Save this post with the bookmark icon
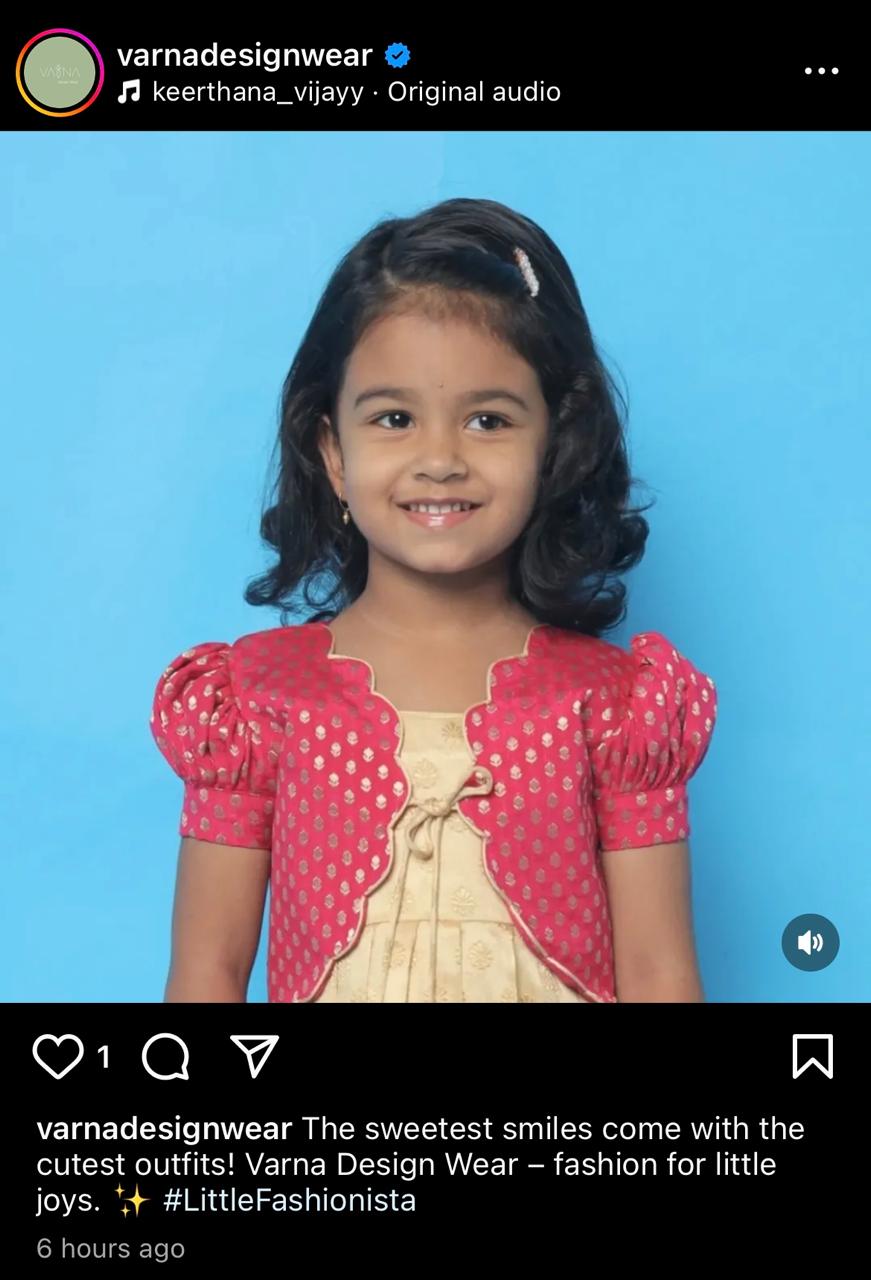871x1280 pixels. (x=812, y=1056)
